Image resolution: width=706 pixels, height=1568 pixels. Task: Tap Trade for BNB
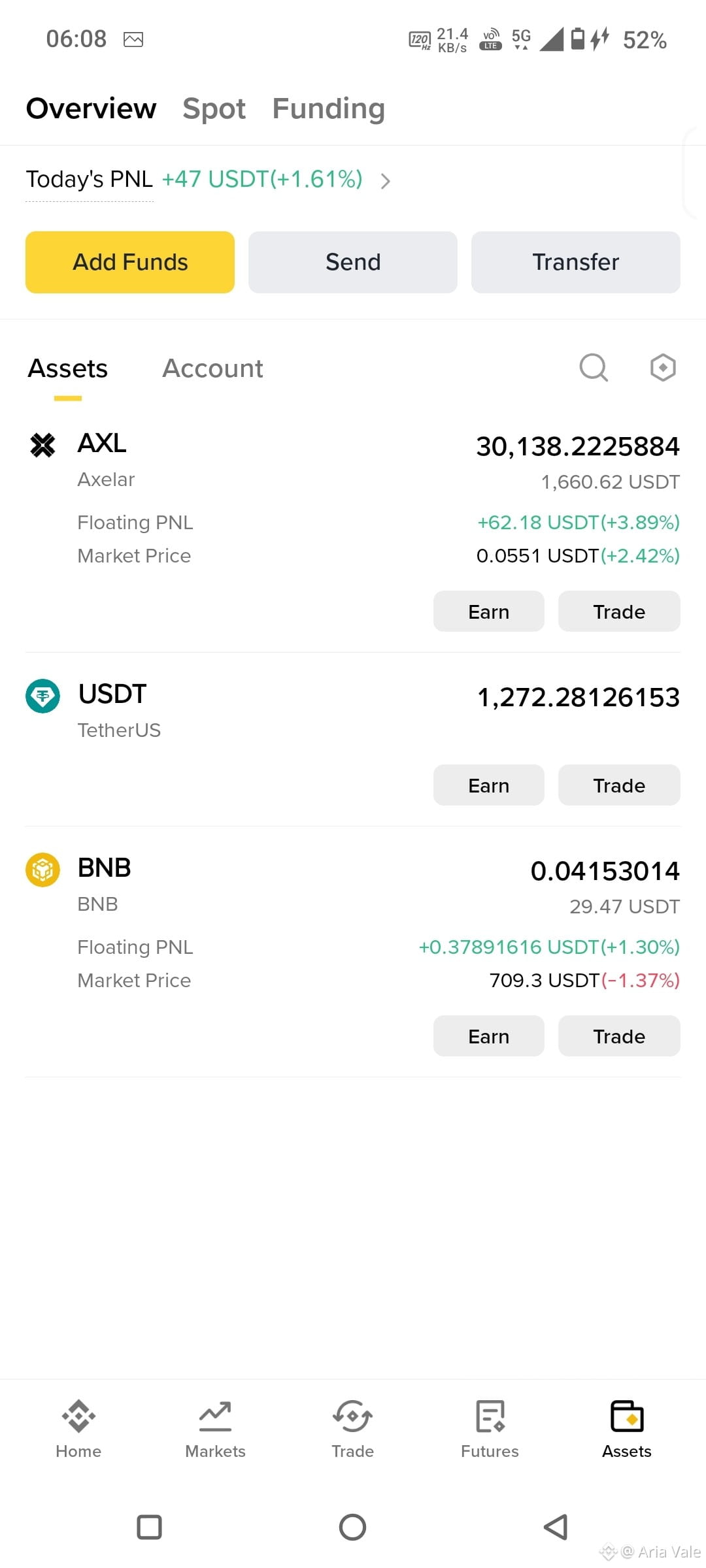click(619, 1036)
